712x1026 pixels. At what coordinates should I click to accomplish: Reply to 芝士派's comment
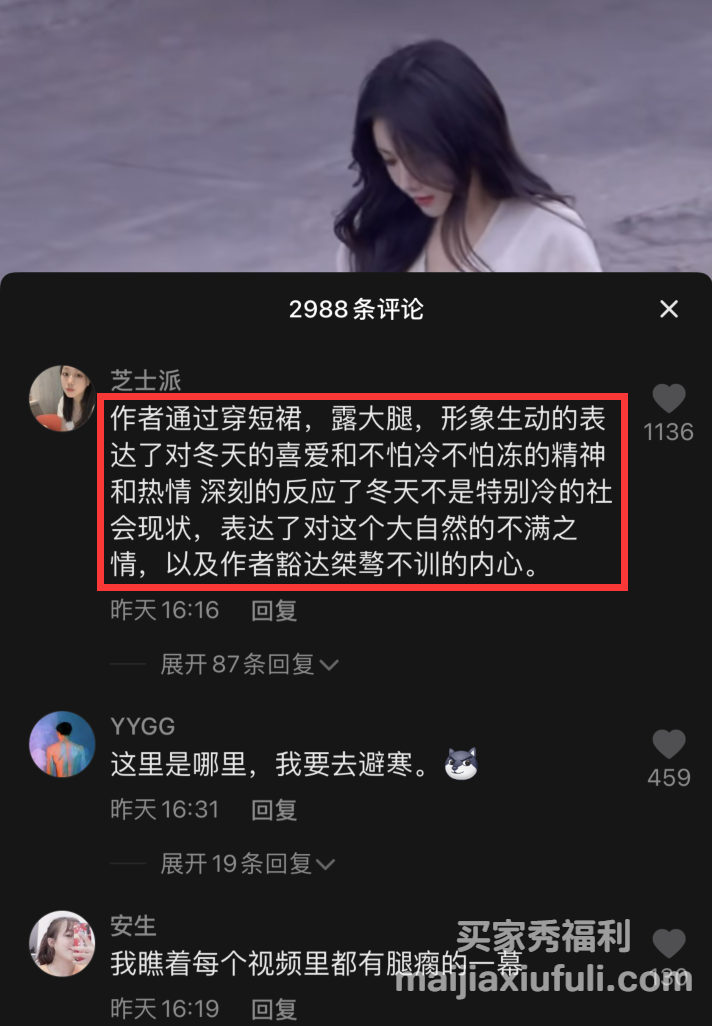(x=273, y=610)
